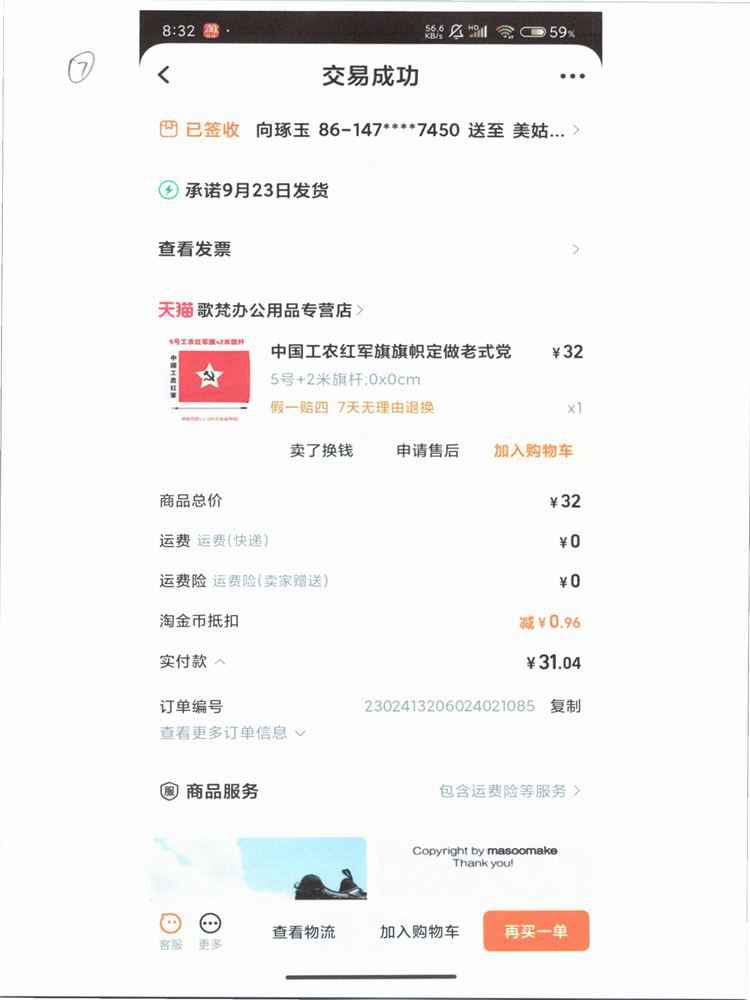This screenshot has width=750, height=1000.
Task: Open the three-dot overflow menu
Action: tap(572, 76)
